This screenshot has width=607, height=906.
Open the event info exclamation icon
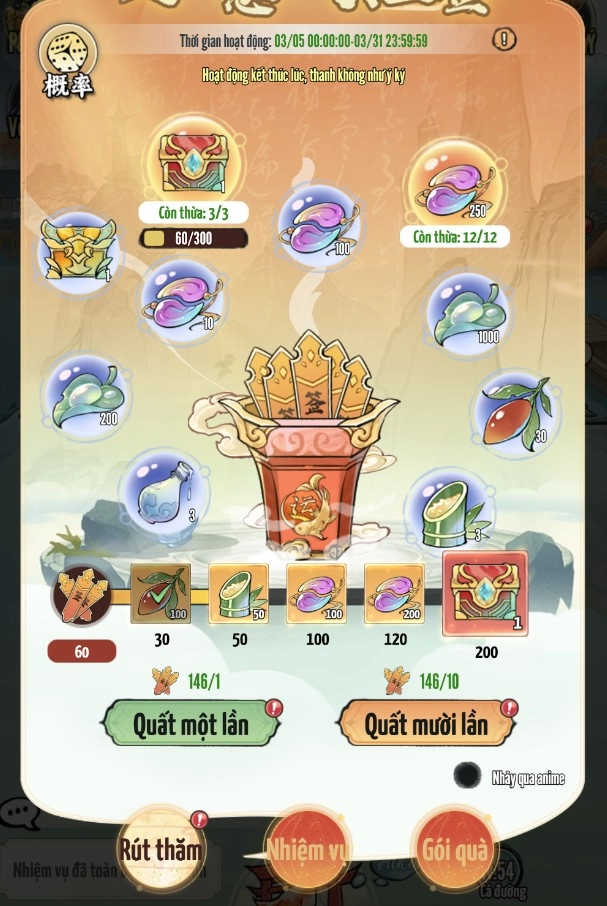pyautogui.click(x=505, y=40)
